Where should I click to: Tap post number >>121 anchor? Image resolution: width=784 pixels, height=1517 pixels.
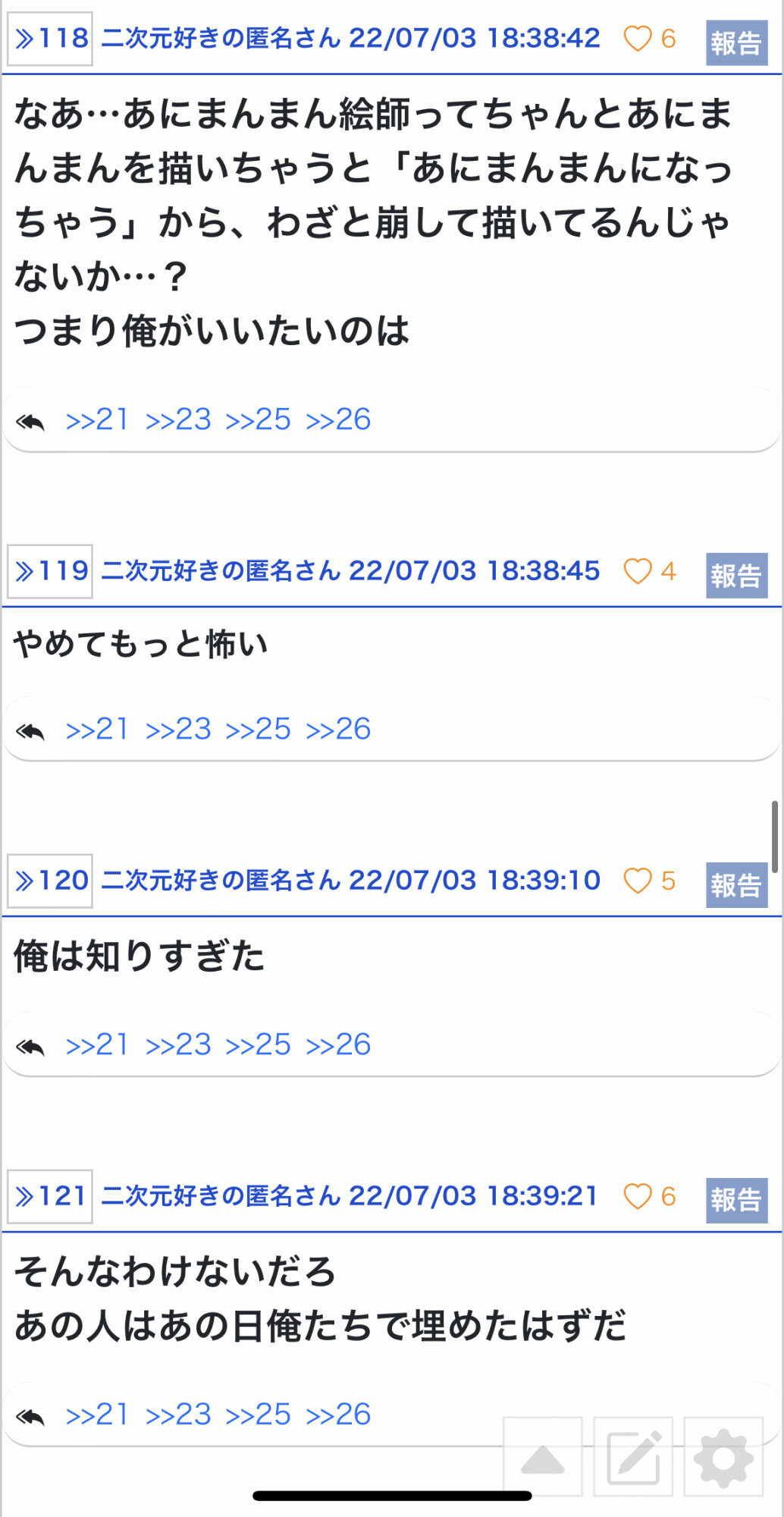(50, 1196)
